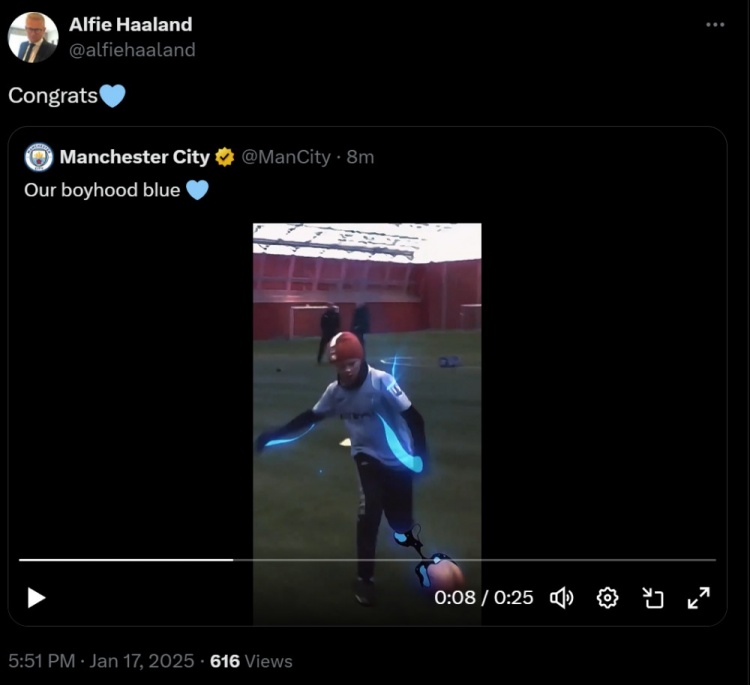The height and width of the screenshot is (685, 750).
Task: Open Alfie Haaland's profile picture
Action: (33, 37)
